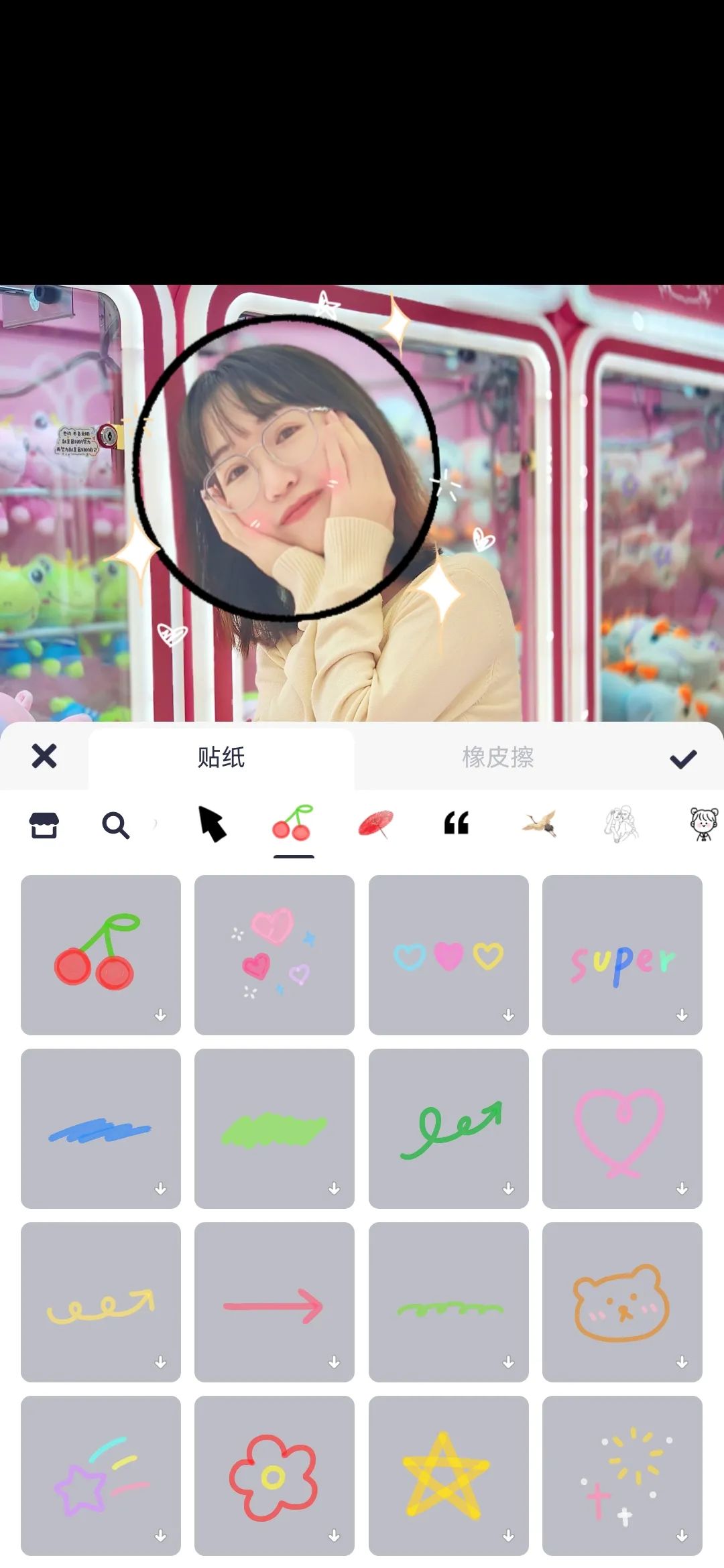Image resolution: width=724 pixels, height=1568 pixels.
Task: Open the cartoon girl sticker pack
Action: tap(703, 824)
